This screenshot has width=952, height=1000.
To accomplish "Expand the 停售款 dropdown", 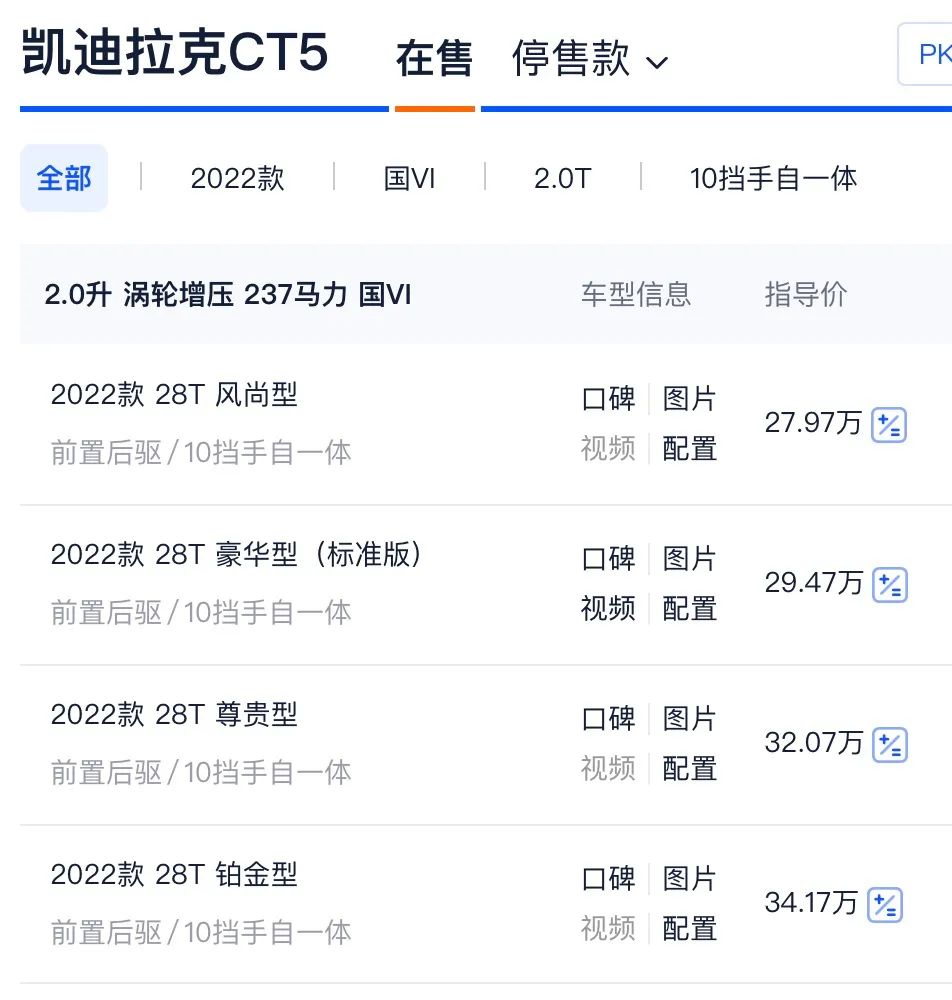I will click(590, 59).
